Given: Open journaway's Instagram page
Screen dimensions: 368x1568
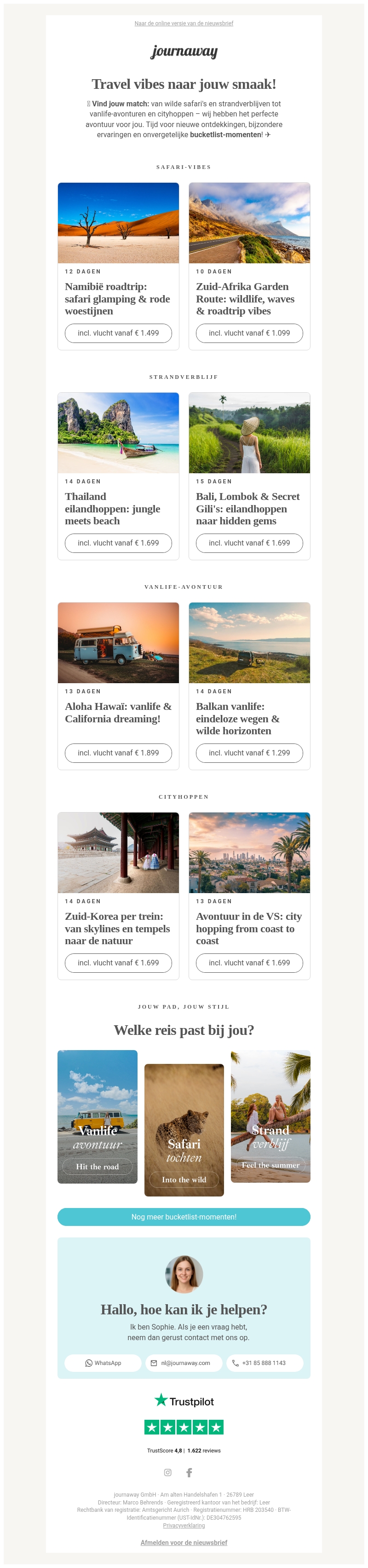Looking at the screenshot, I should tap(168, 1472).
